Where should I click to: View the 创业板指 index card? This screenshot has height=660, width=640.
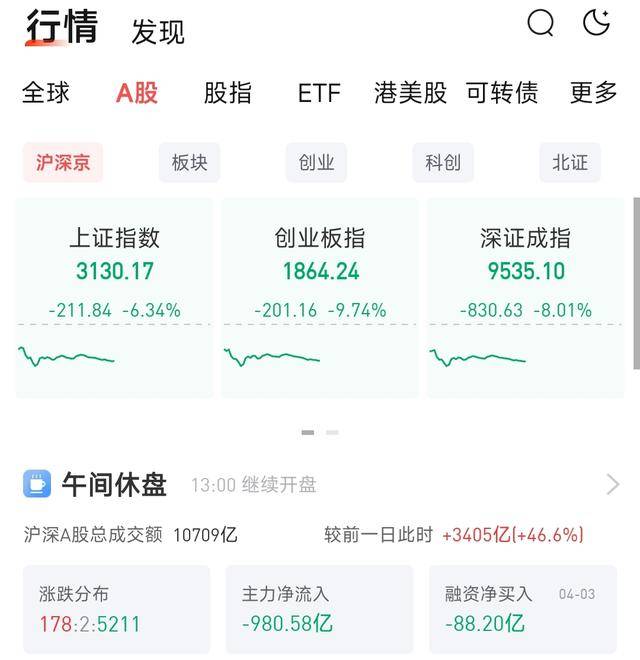coord(320,297)
